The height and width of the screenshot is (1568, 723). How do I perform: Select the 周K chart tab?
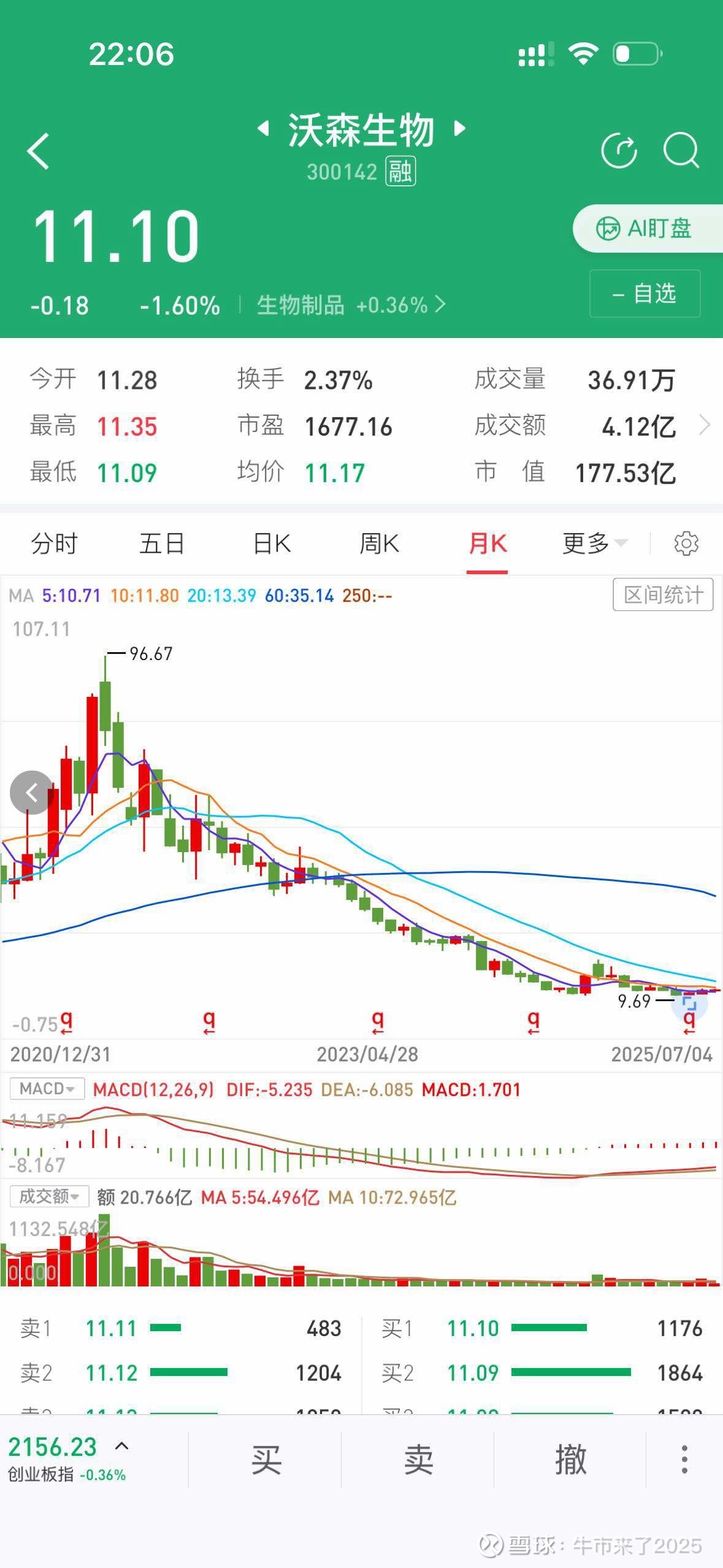379,544
